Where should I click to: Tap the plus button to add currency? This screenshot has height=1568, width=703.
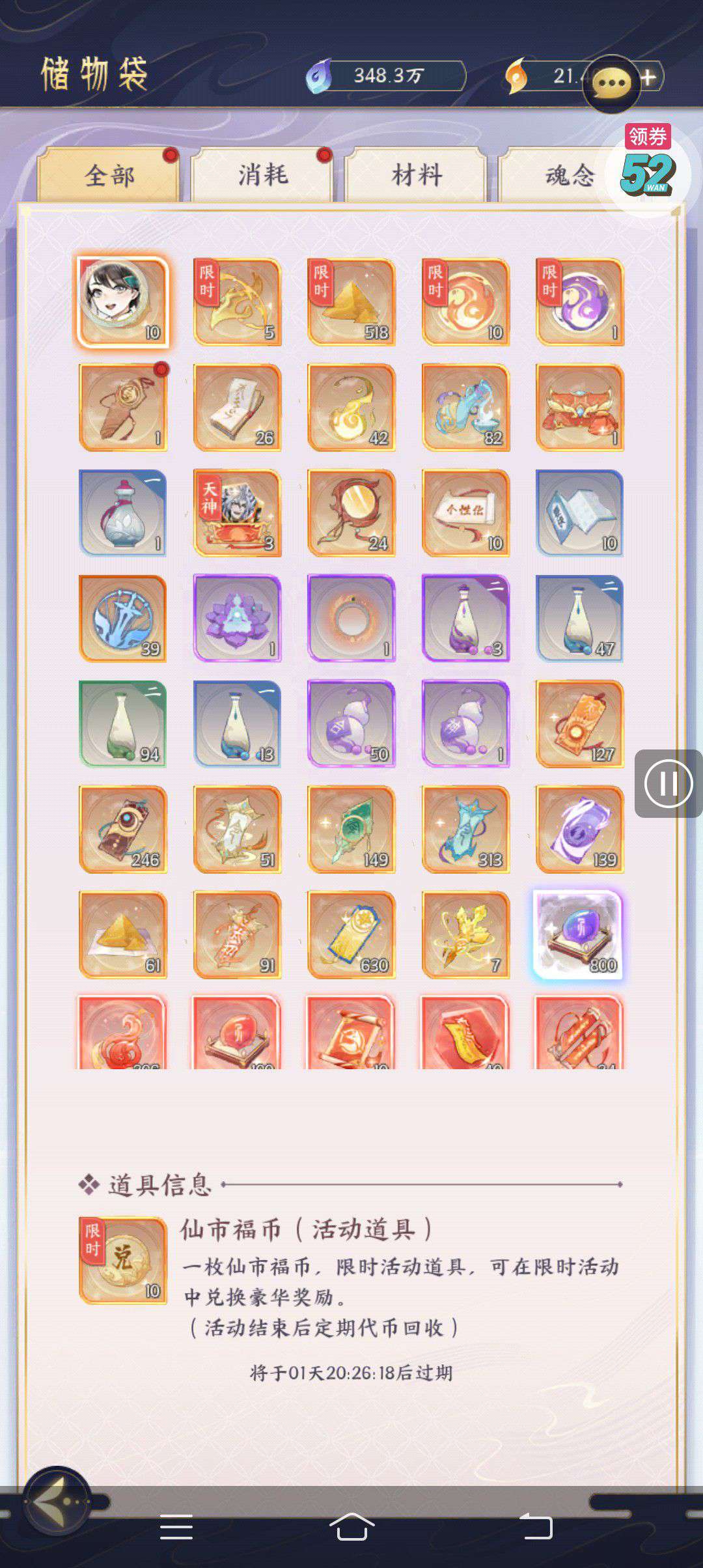point(648,77)
